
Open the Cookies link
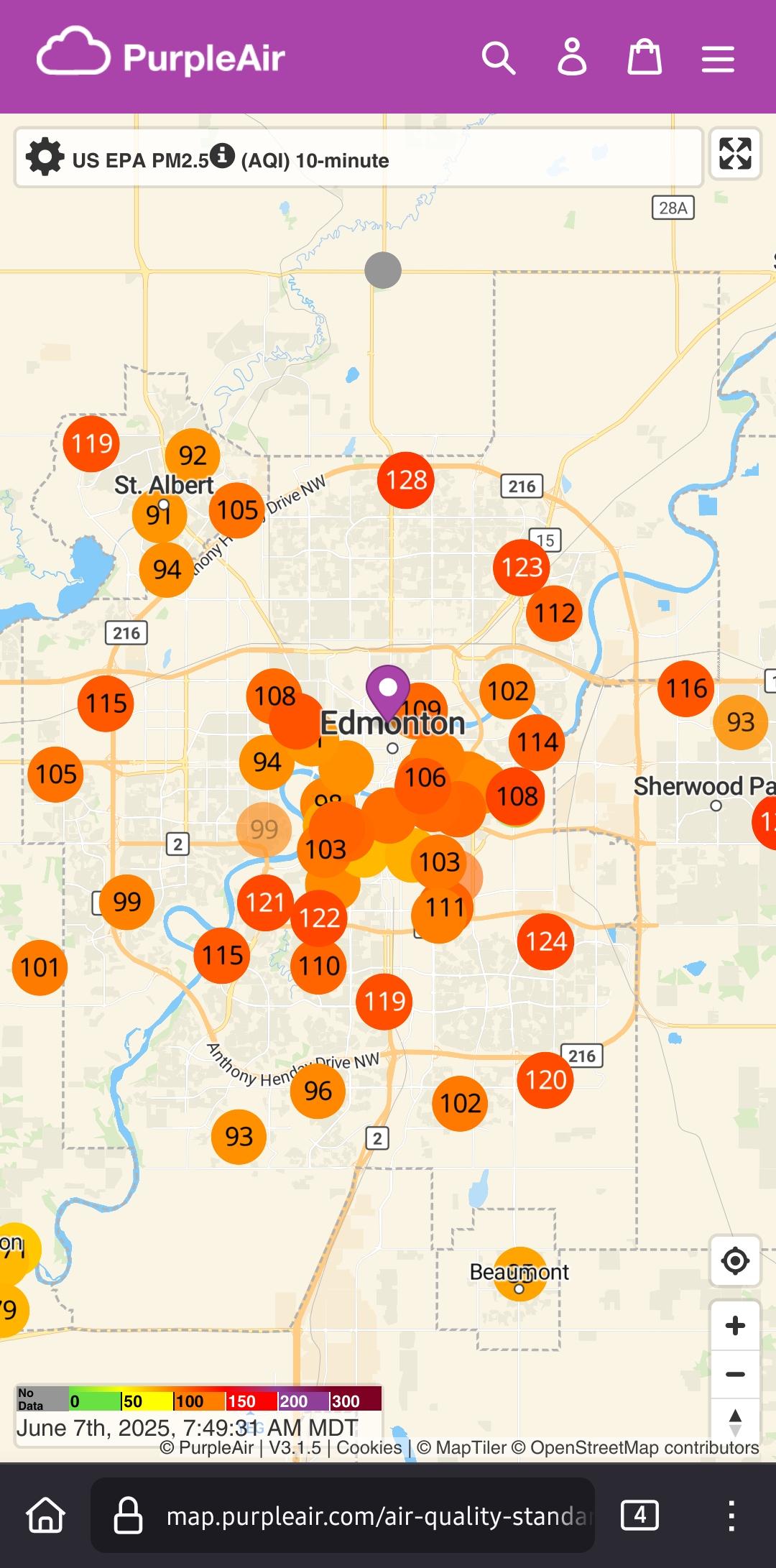coord(369,1447)
